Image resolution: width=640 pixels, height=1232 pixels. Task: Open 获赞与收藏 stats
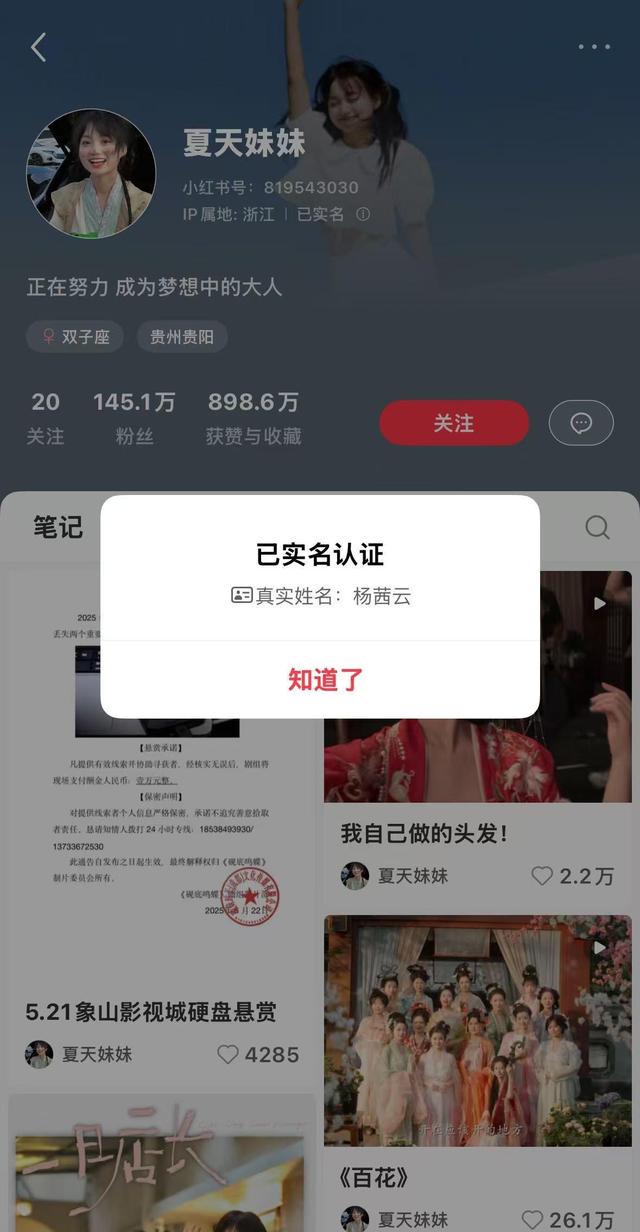tap(253, 418)
